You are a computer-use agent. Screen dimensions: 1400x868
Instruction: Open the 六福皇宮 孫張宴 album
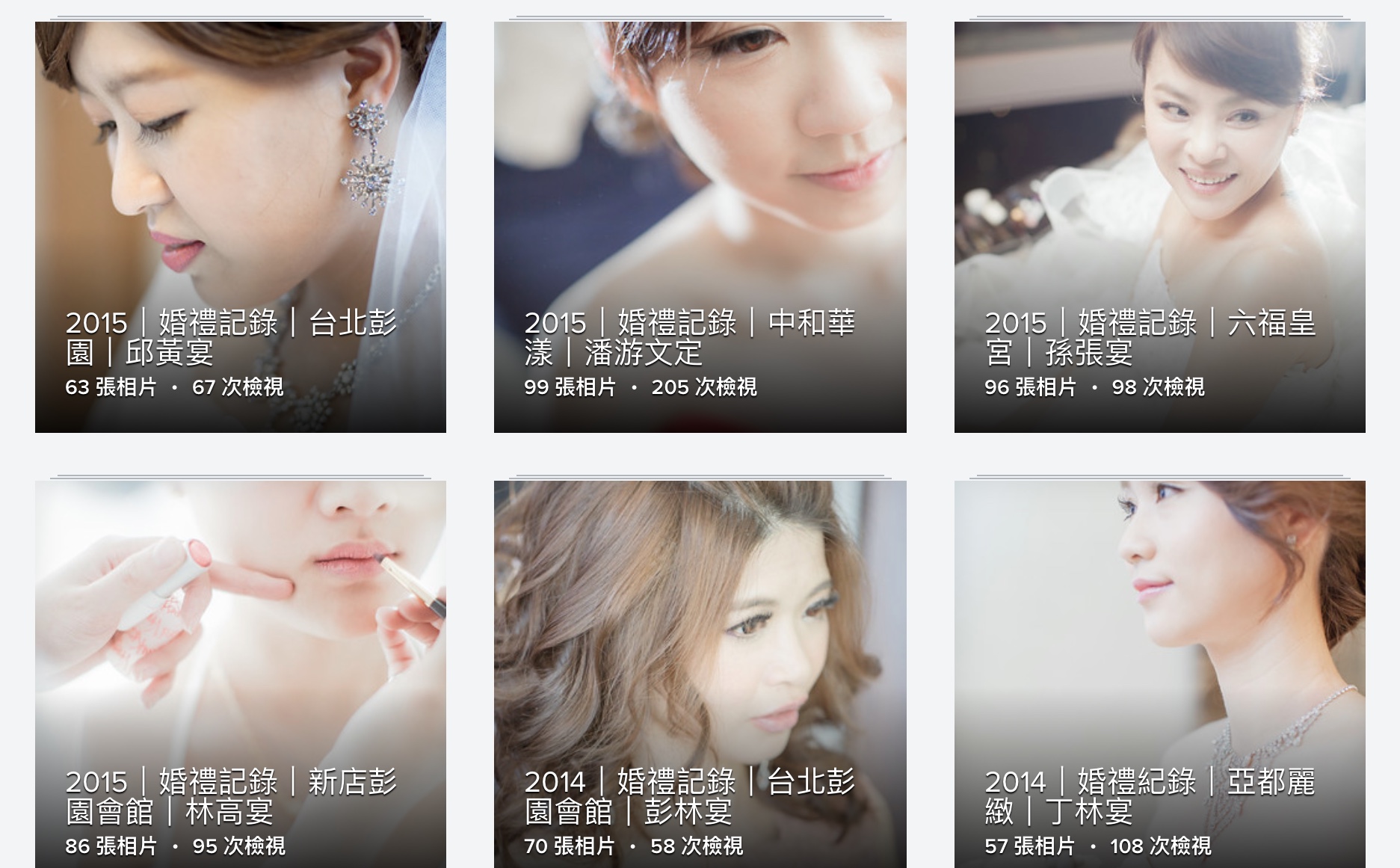[1159, 227]
